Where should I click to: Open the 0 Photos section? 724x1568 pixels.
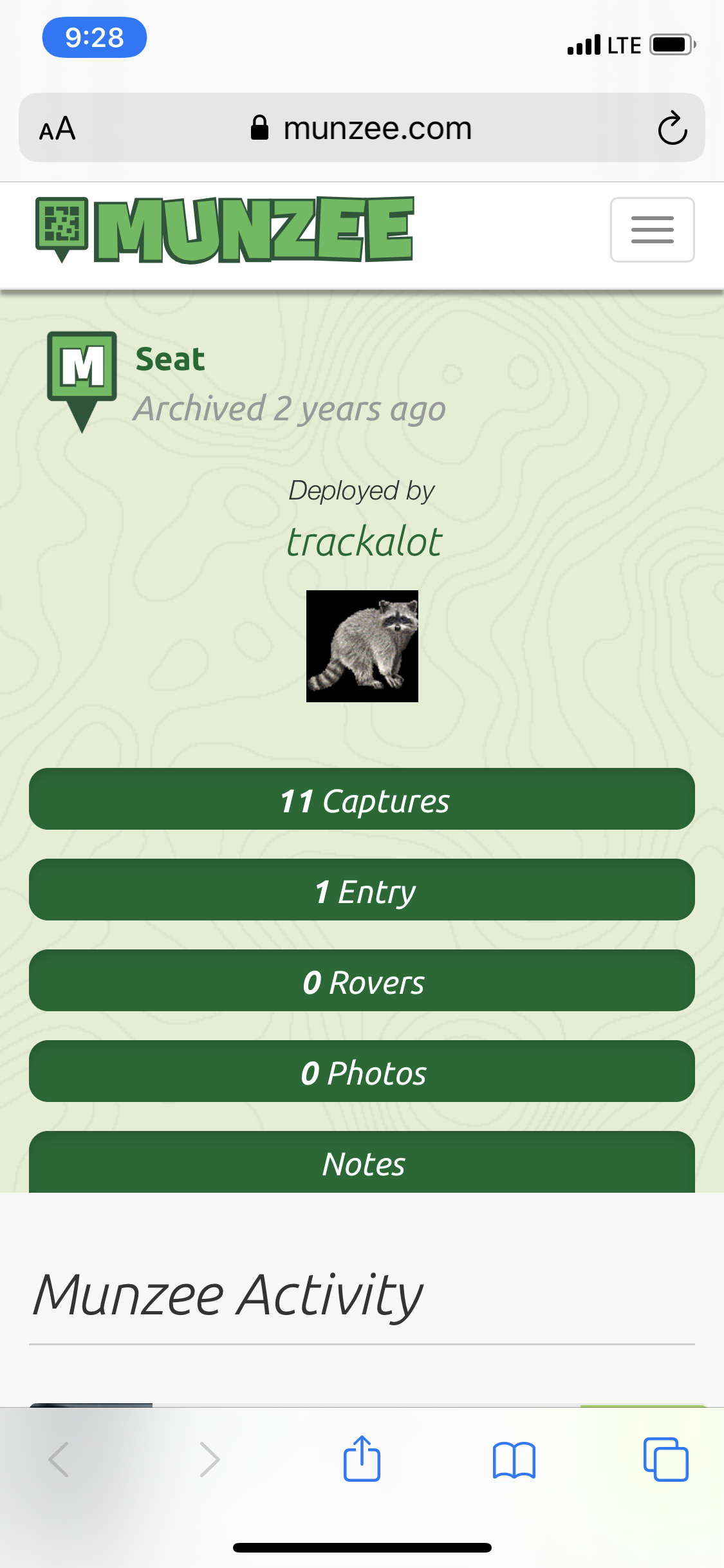362,1072
